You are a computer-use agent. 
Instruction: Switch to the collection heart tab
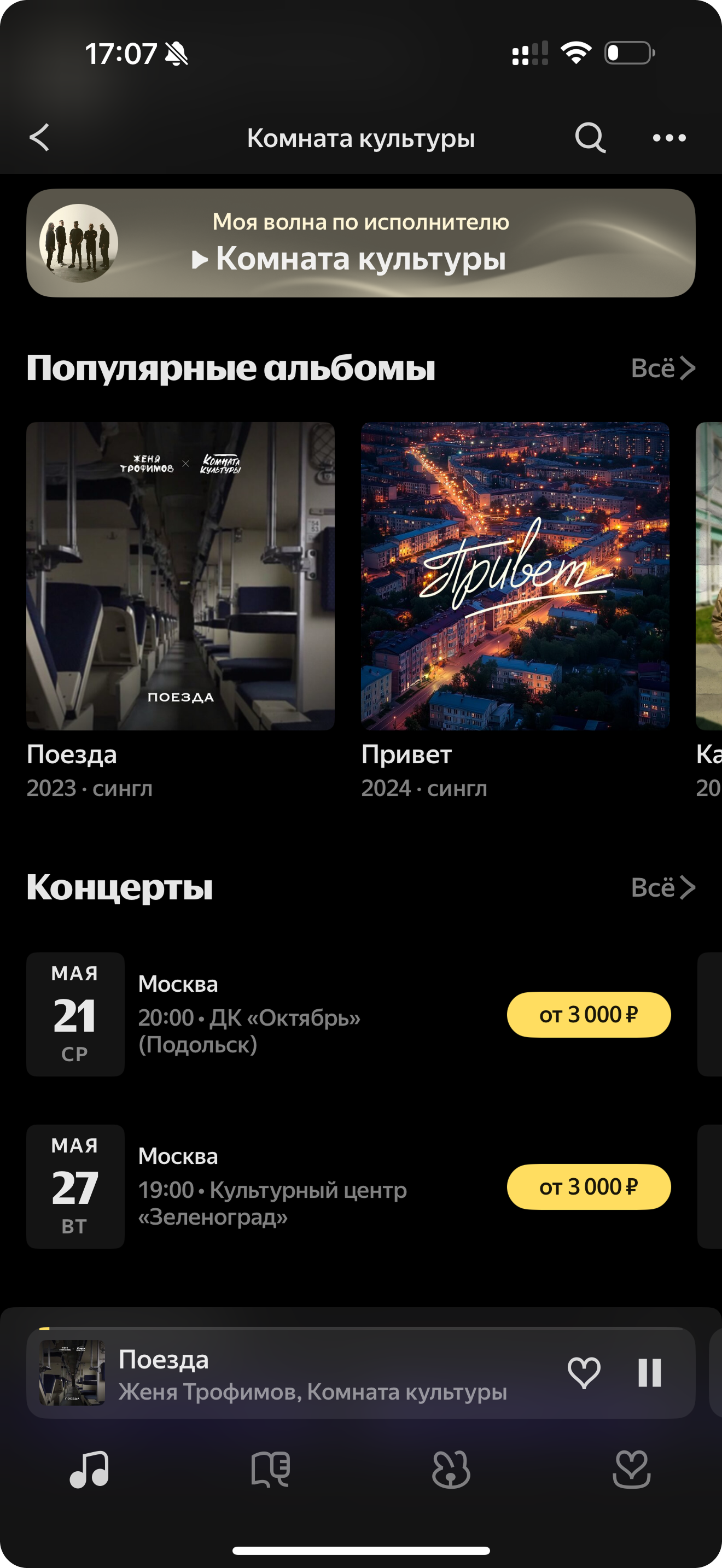(x=631, y=1470)
